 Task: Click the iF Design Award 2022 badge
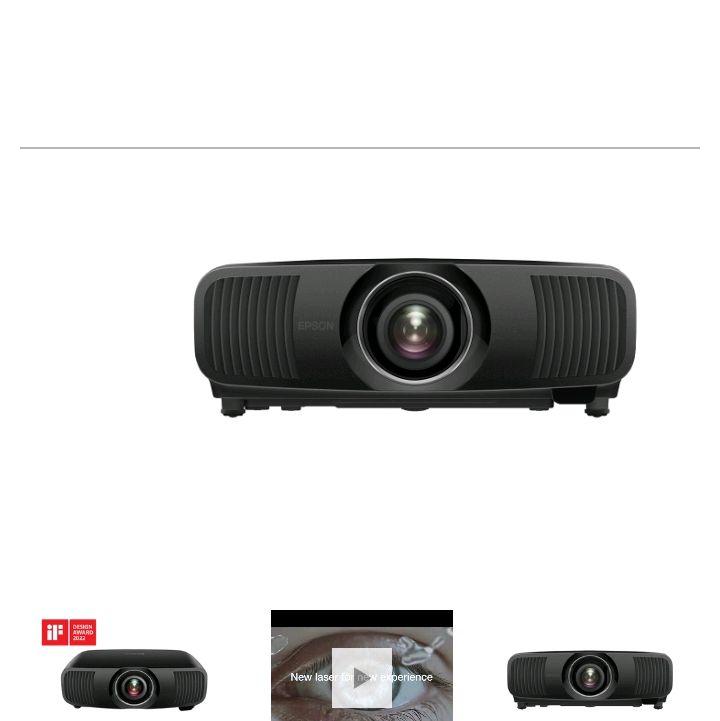click(x=68, y=632)
